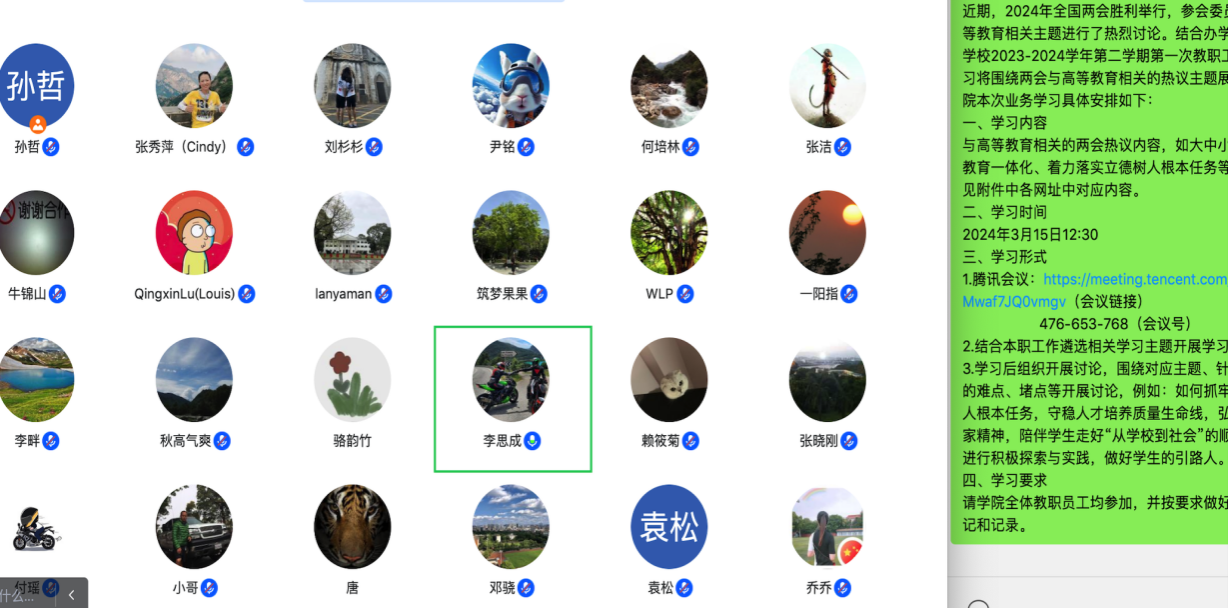Select lanyaman participant tile
This screenshot has height=608, width=1228.
(352, 233)
